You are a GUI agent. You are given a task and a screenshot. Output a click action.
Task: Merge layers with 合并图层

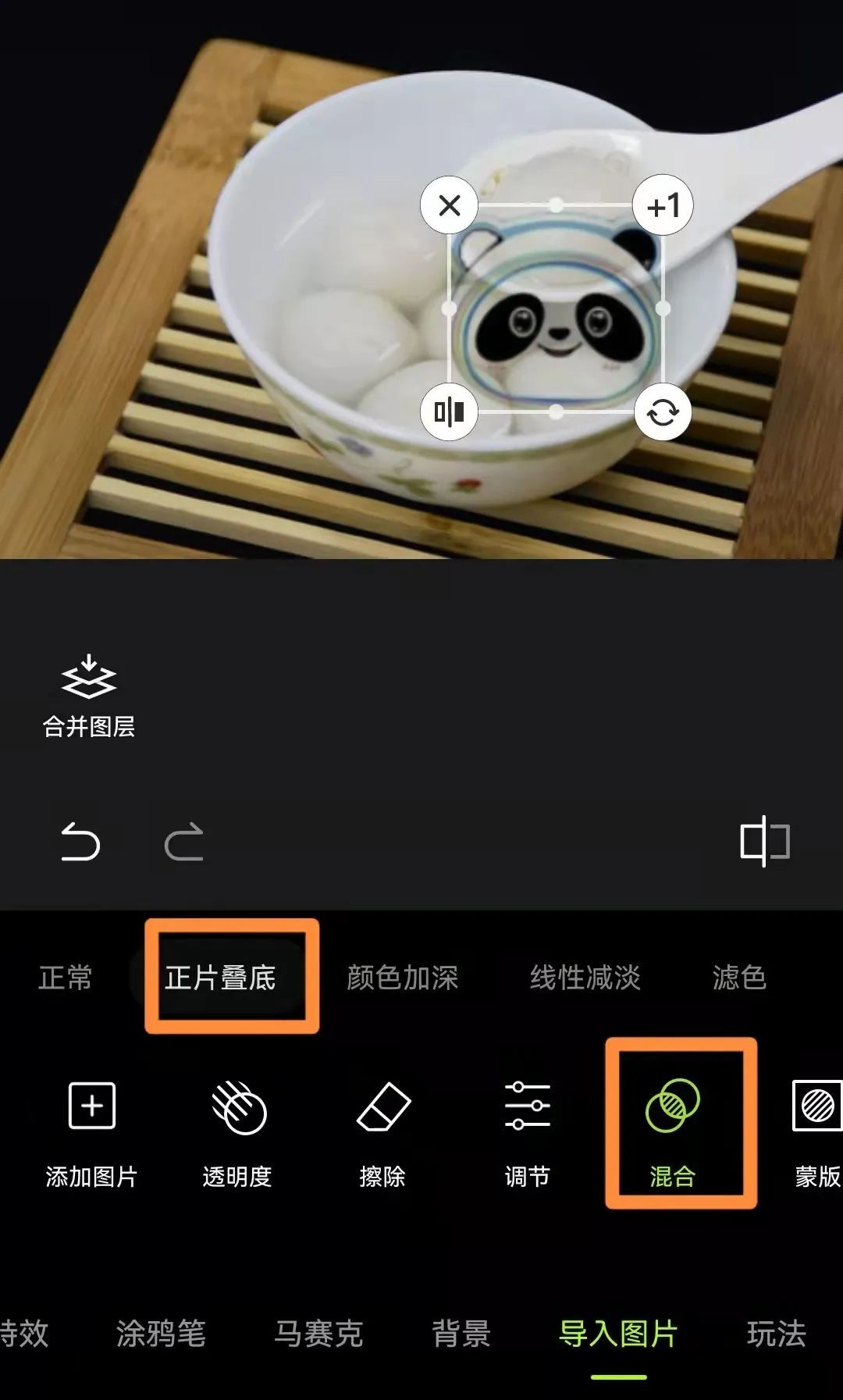[89, 696]
